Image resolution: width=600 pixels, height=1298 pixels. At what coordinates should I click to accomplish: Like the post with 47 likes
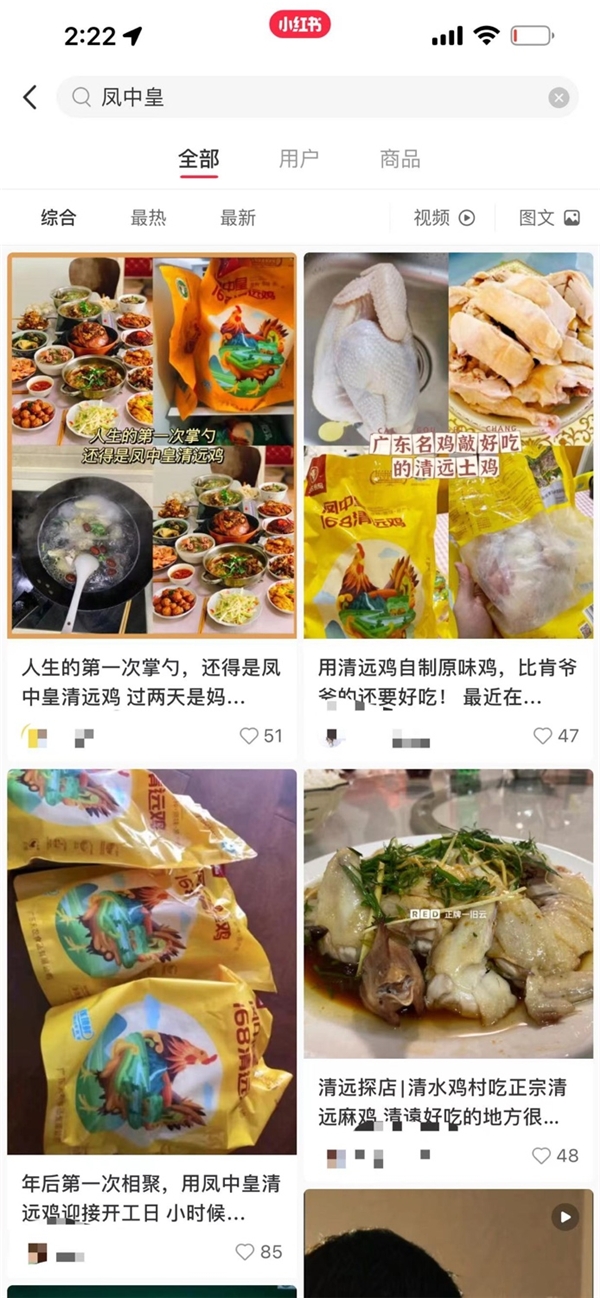543,736
